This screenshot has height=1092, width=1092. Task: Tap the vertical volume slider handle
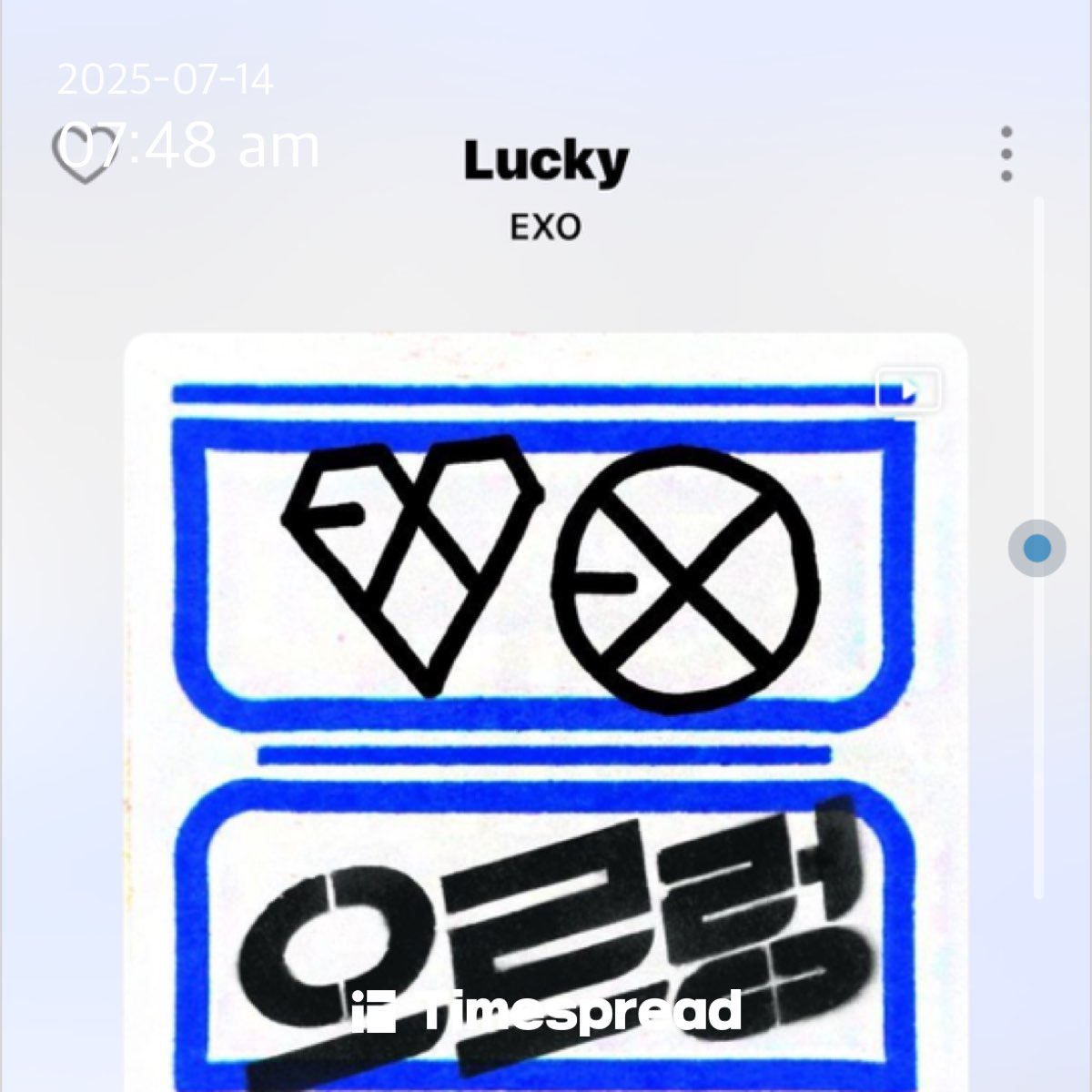(1036, 548)
